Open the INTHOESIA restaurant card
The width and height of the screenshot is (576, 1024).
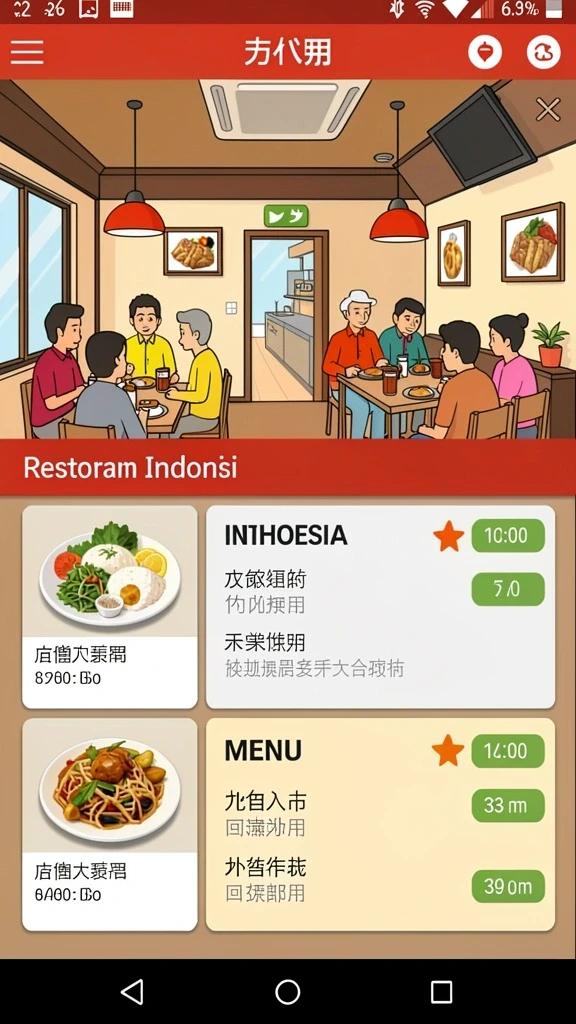point(381,607)
